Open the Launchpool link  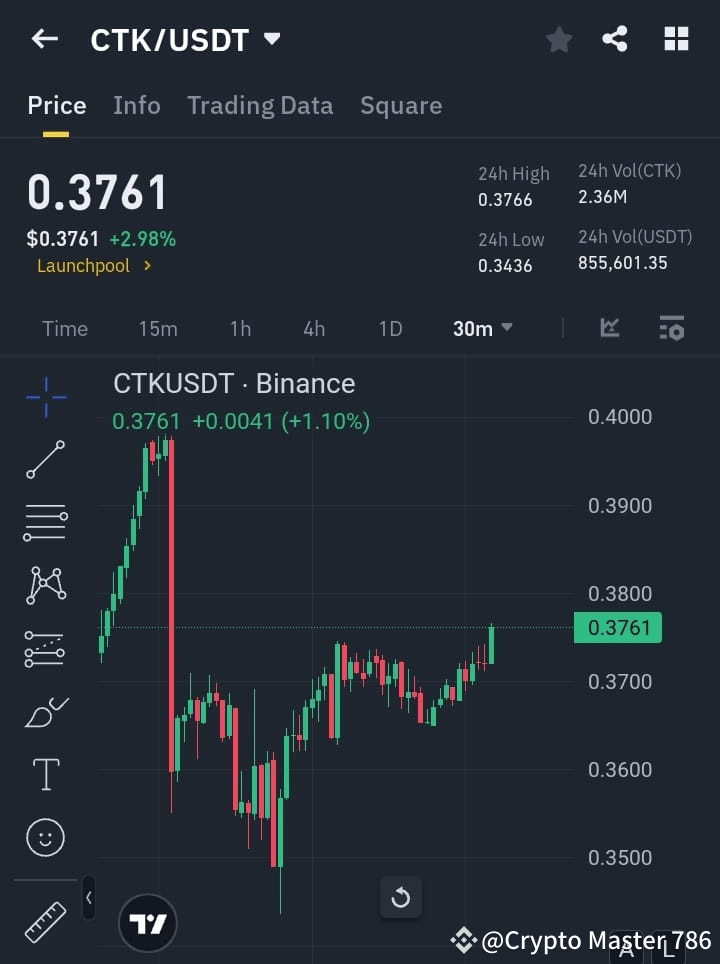point(88,265)
